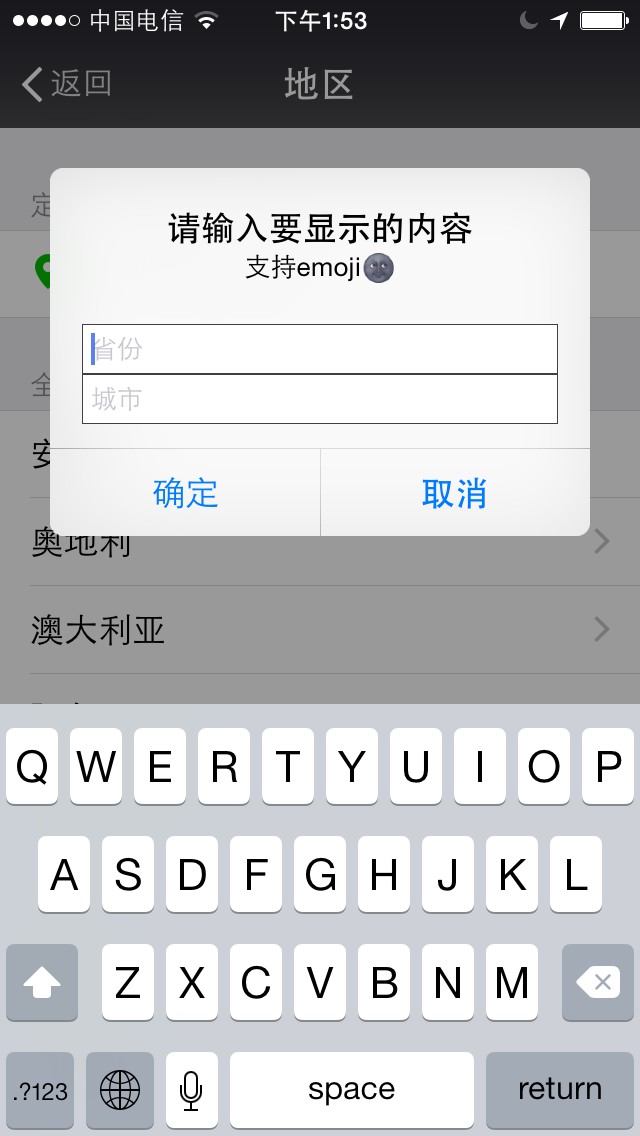Cancel the dialog with 取消
Image resolution: width=640 pixels, height=1136 pixels.
click(455, 493)
